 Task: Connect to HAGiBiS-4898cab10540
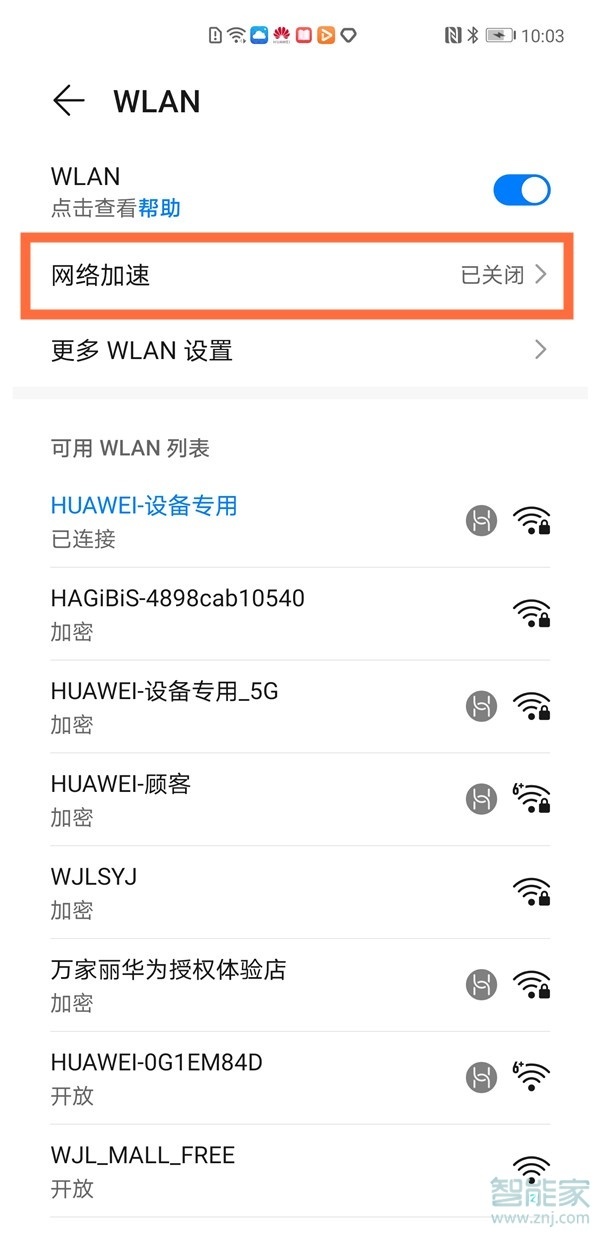[x=250, y=614]
